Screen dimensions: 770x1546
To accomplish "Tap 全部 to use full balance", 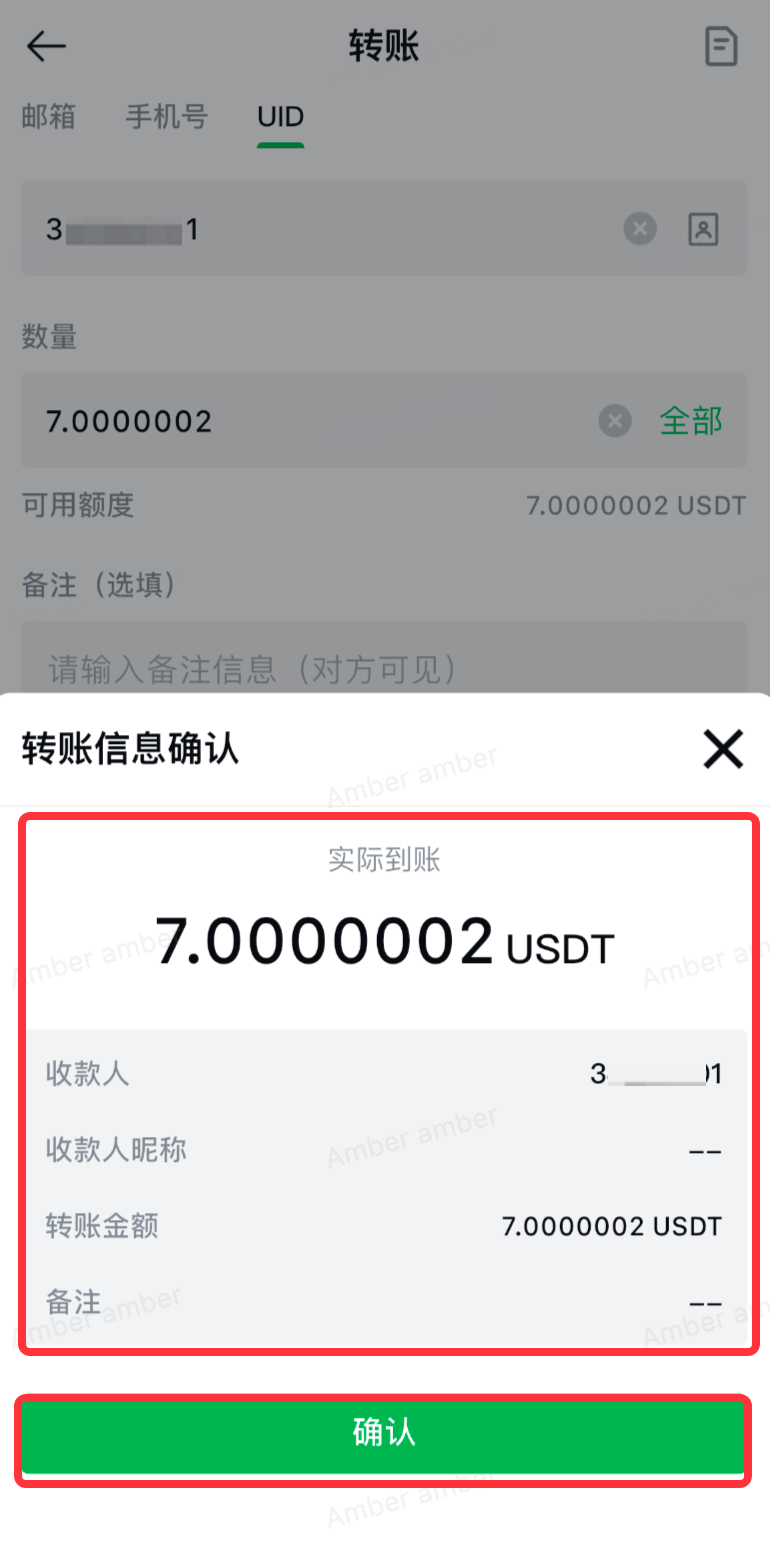I will point(691,421).
